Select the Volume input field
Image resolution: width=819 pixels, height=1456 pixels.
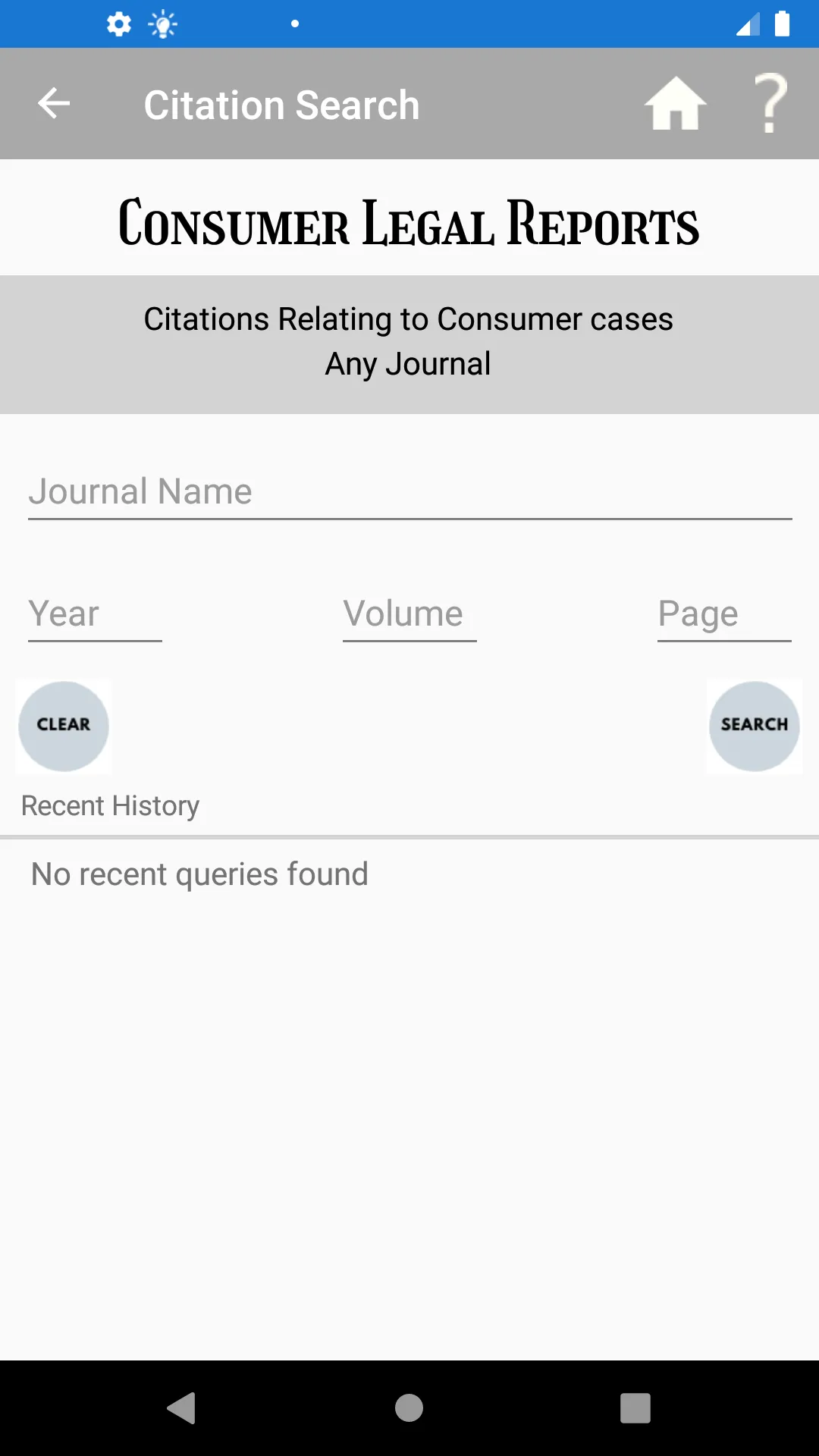click(409, 615)
